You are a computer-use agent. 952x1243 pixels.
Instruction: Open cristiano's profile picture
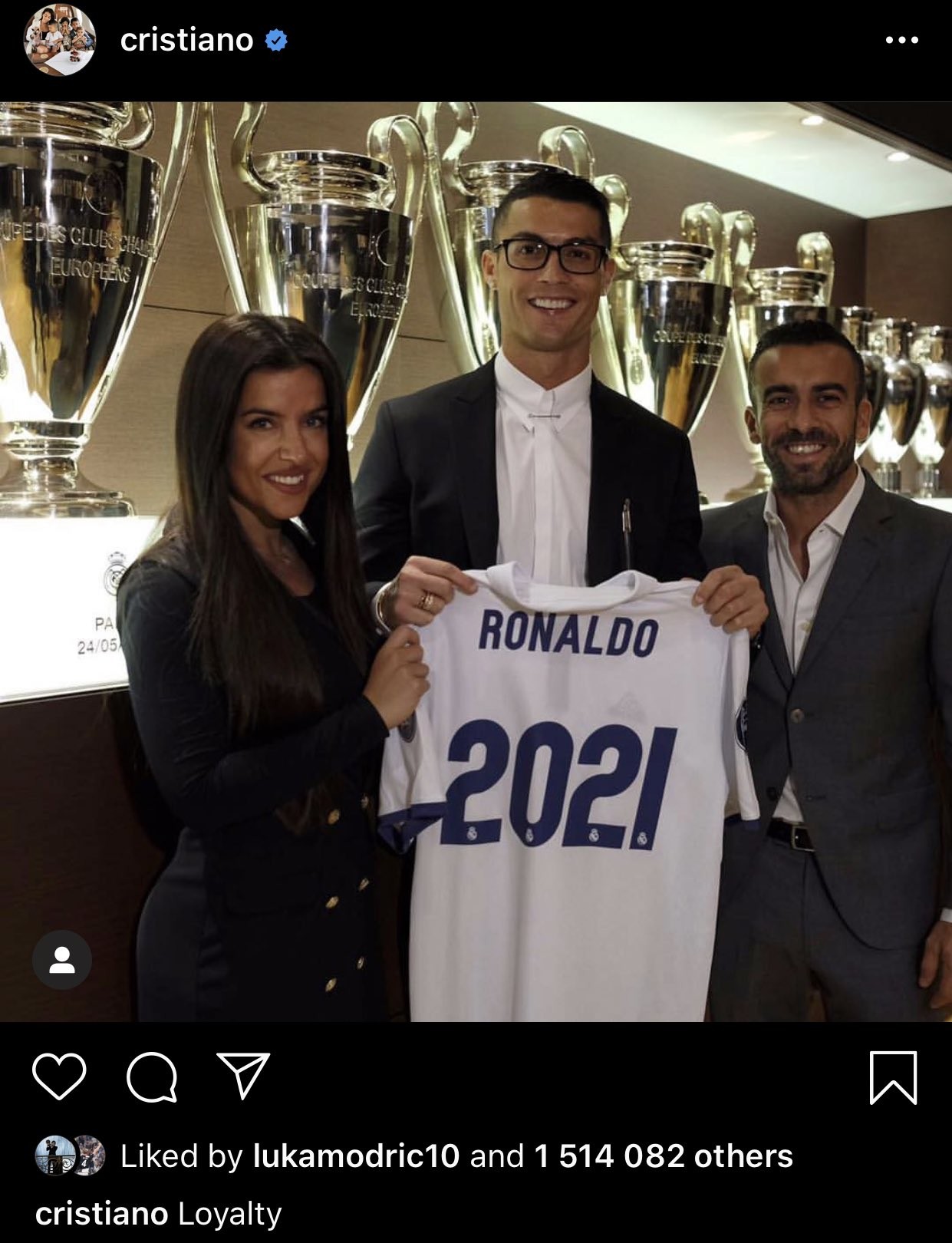pyautogui.click(x=60, y=40)
